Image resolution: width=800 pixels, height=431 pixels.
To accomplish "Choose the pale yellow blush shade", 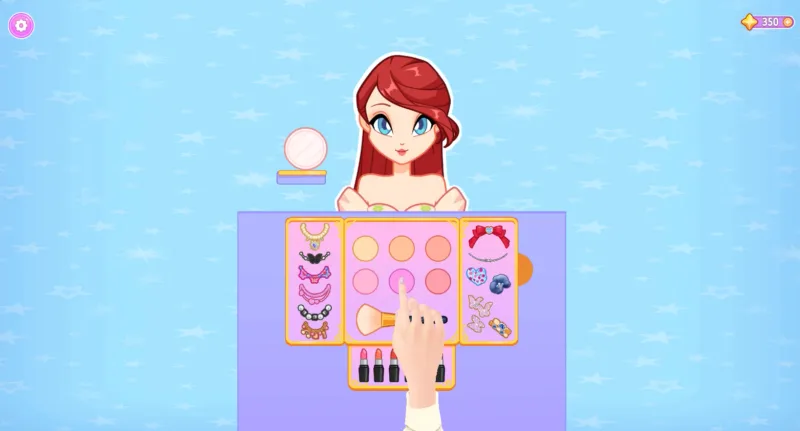I will click(x=365, y=247).
